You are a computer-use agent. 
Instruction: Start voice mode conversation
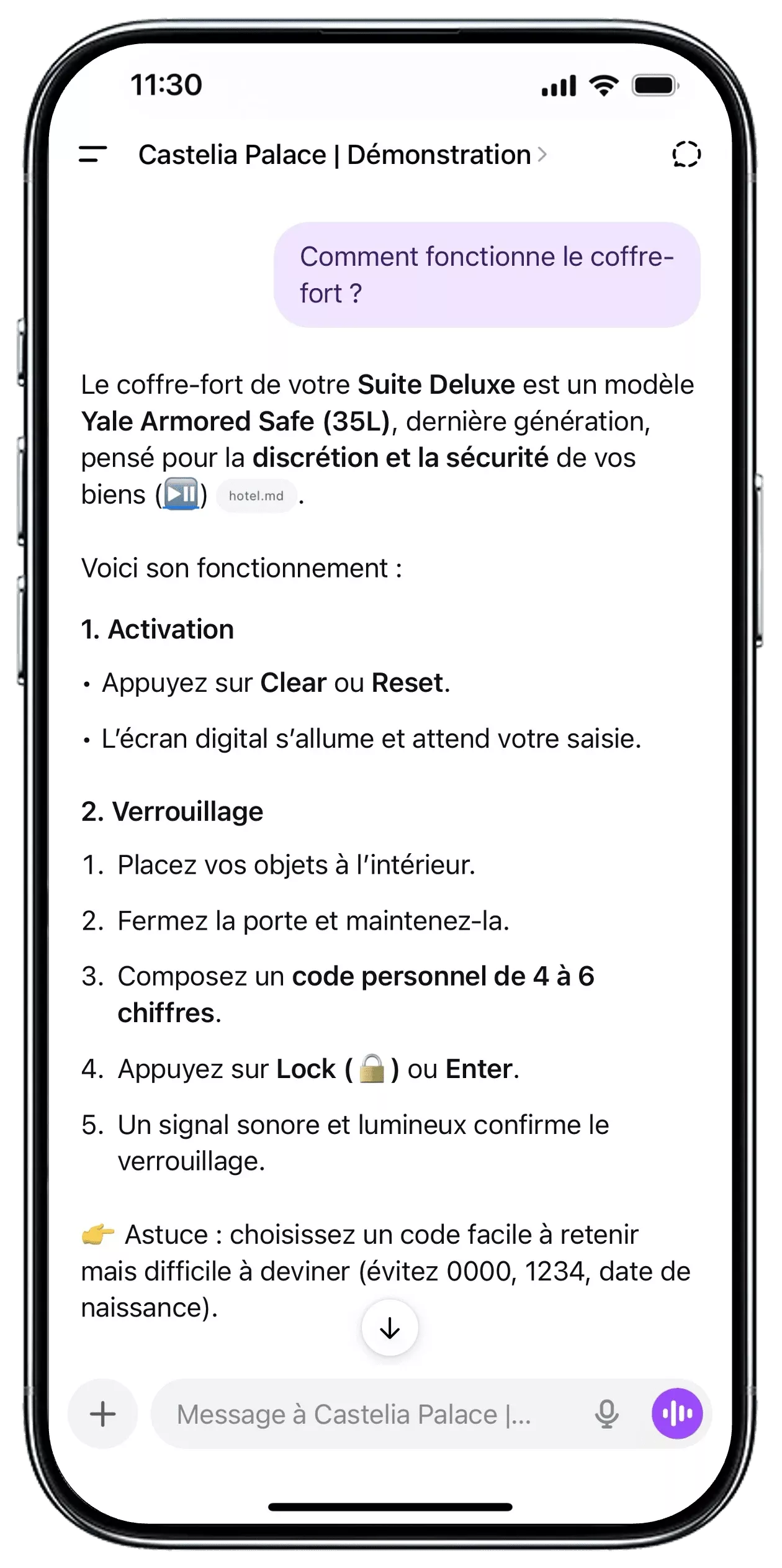coord(676,1414)
